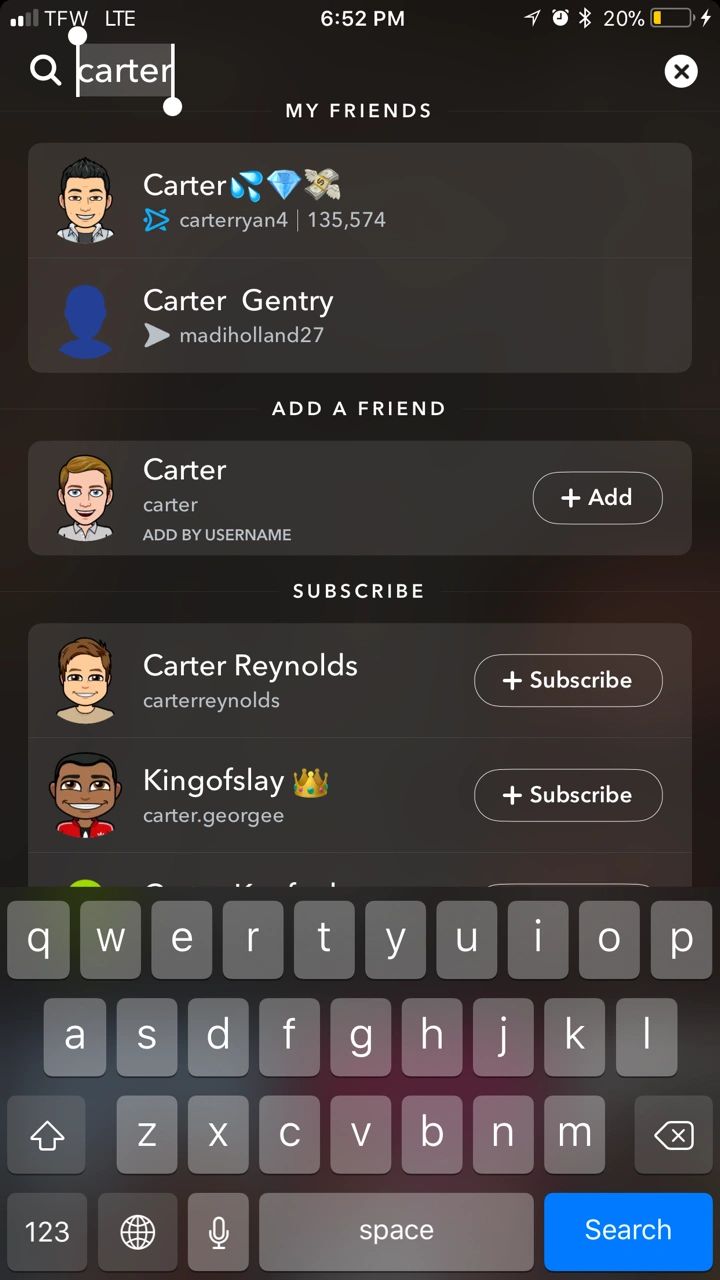Clear the search text with the X button
The height and width of the screenshot is (1280, 720).
pyautogui.click(x=680, y=71)
